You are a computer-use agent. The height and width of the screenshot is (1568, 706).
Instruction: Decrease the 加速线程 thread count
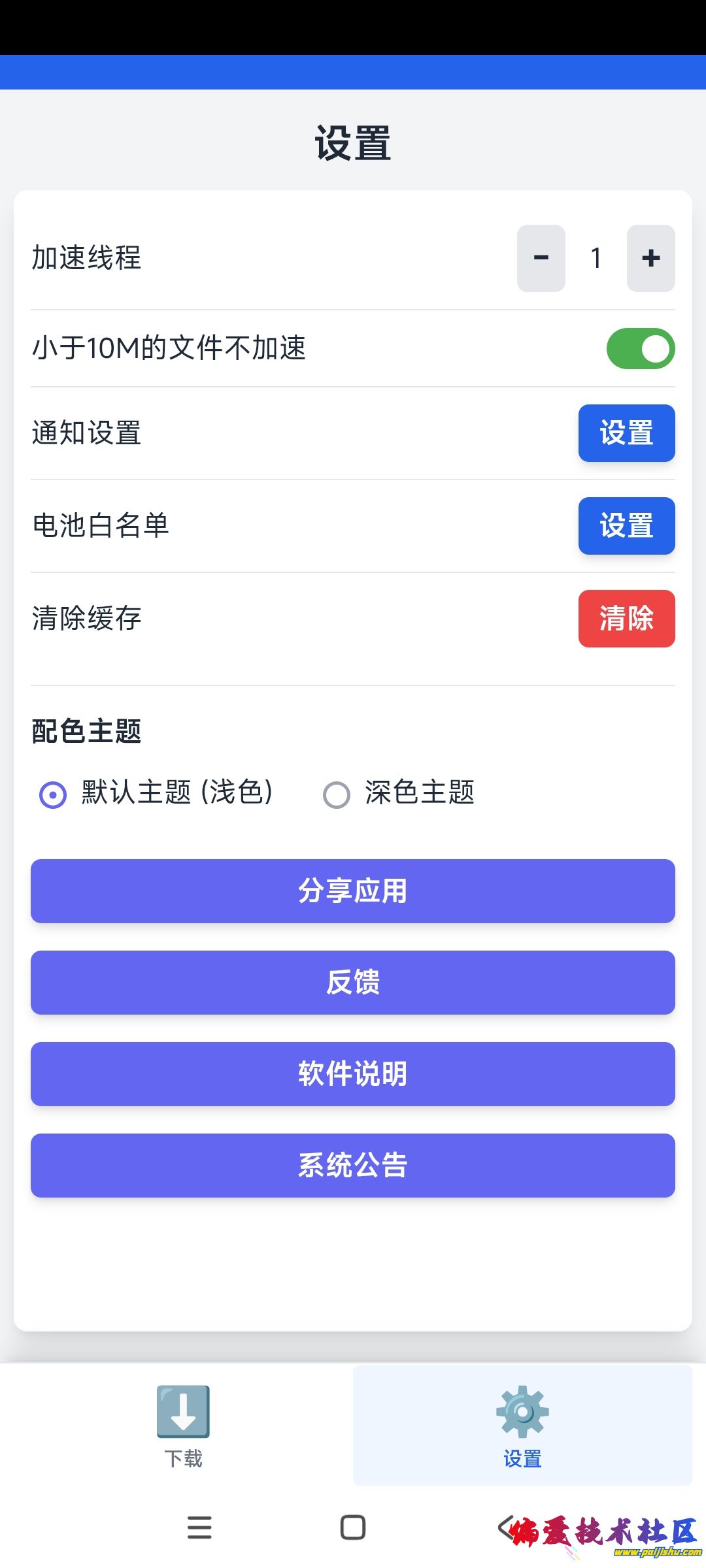pyautogui.click(x=541, y=258)
